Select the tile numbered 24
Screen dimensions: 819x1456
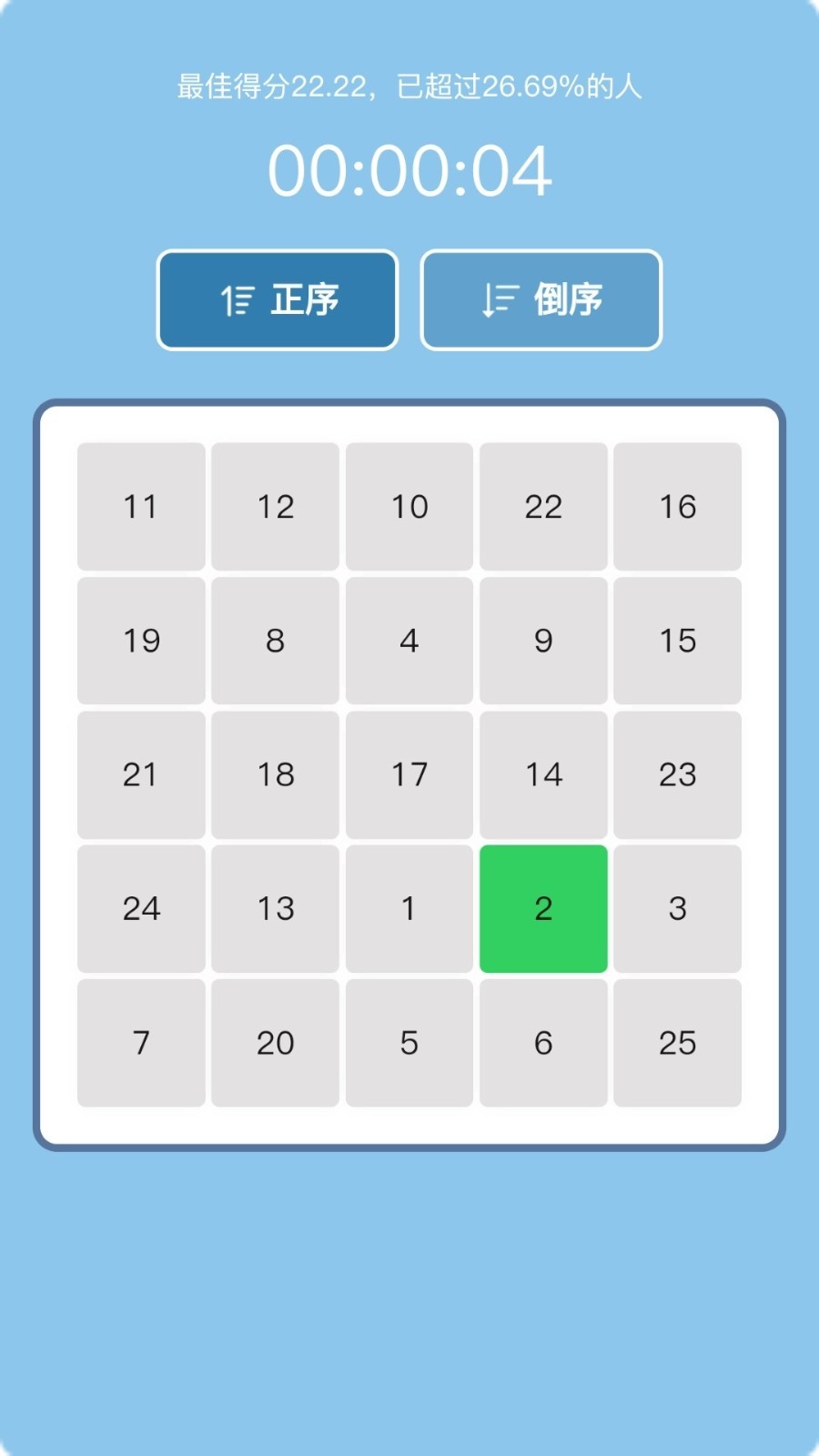coord(141,908)
